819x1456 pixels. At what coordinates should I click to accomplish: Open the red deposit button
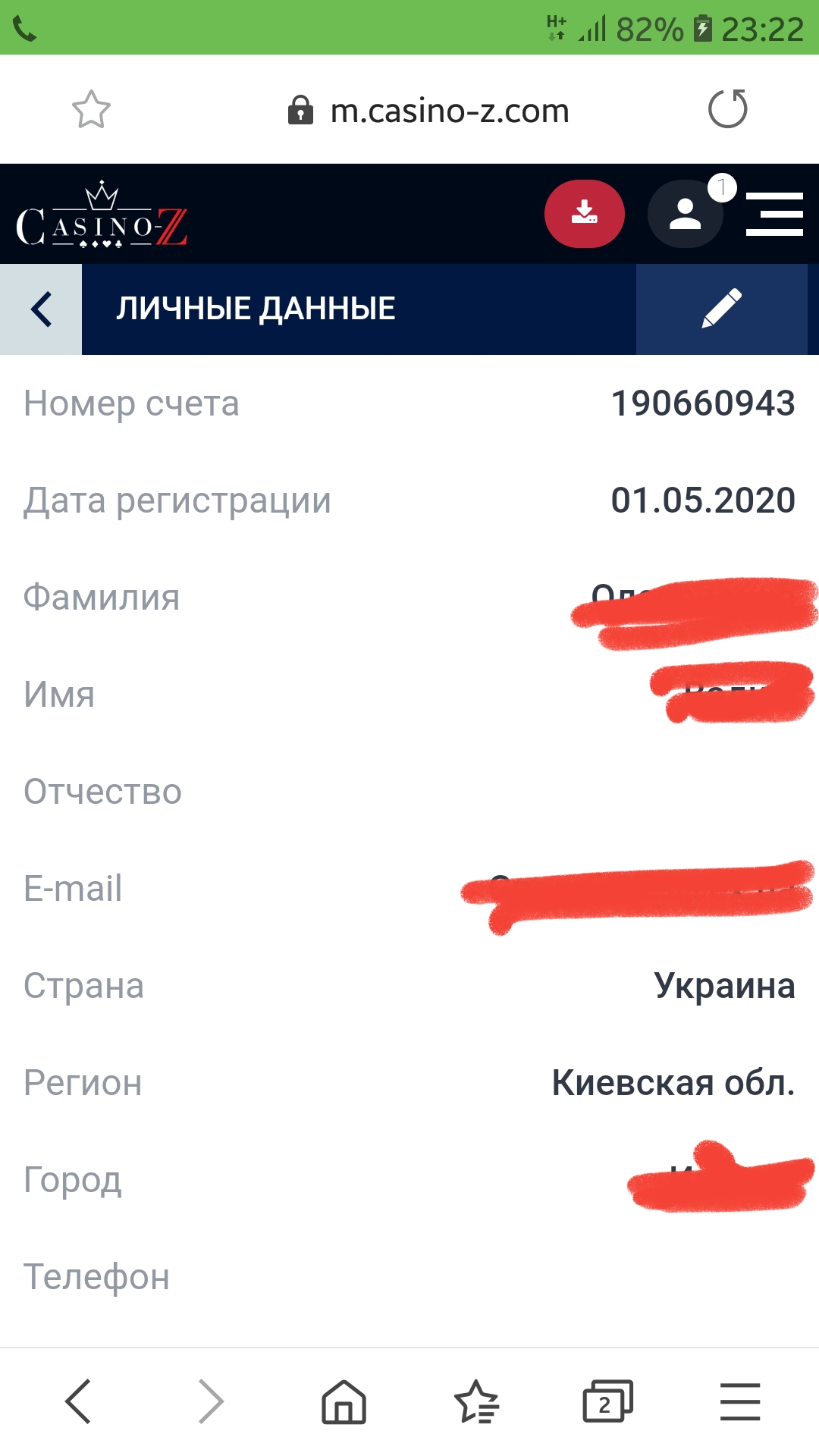click(584, 214)
